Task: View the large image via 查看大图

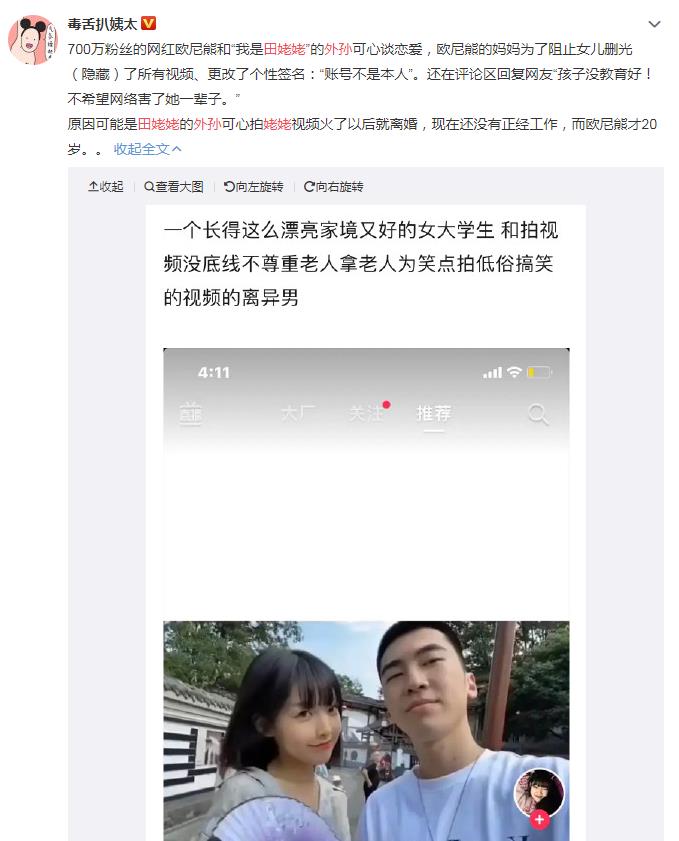Action: coord(174,187)
